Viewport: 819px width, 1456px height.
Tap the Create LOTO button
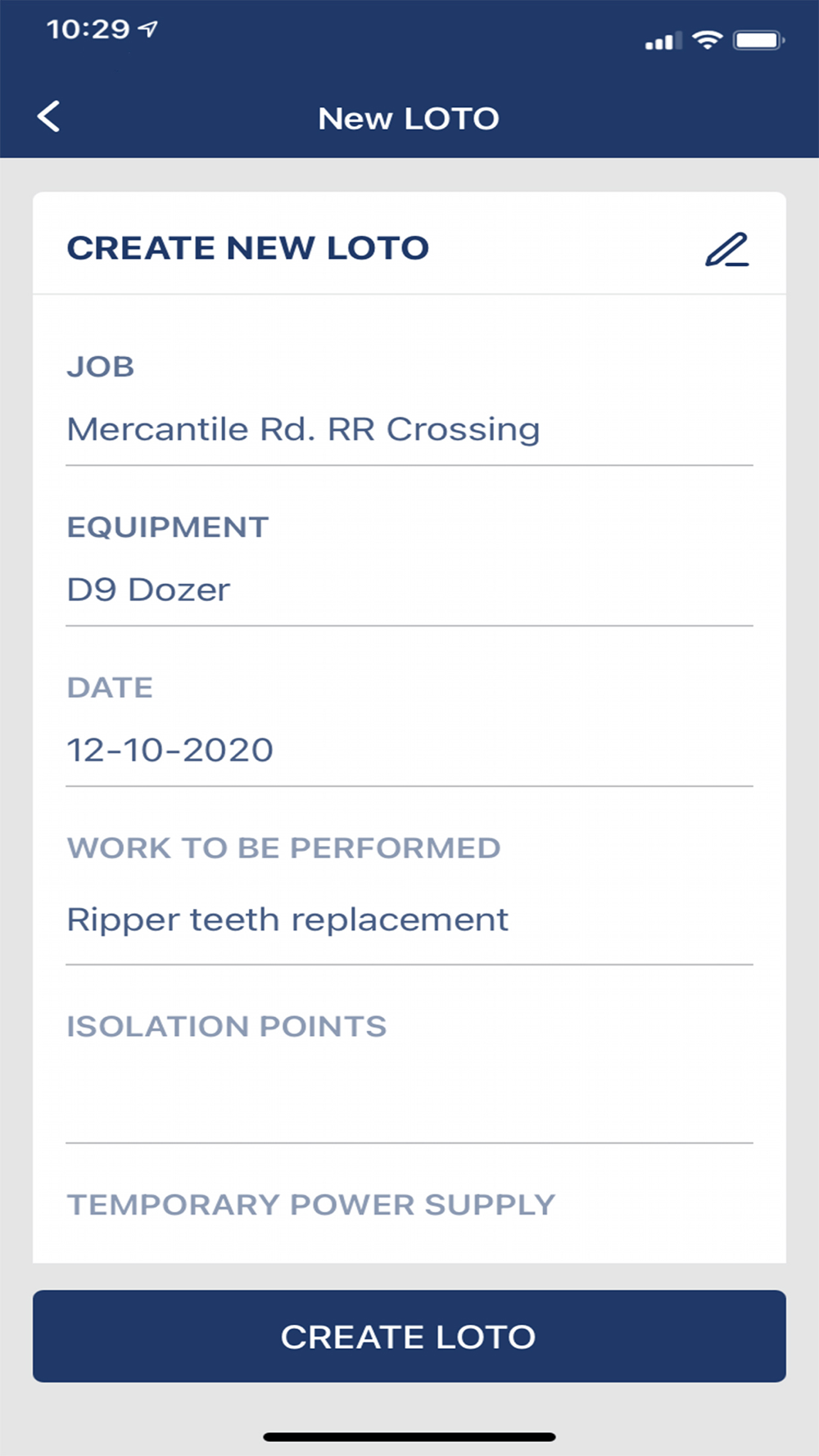409,1336
